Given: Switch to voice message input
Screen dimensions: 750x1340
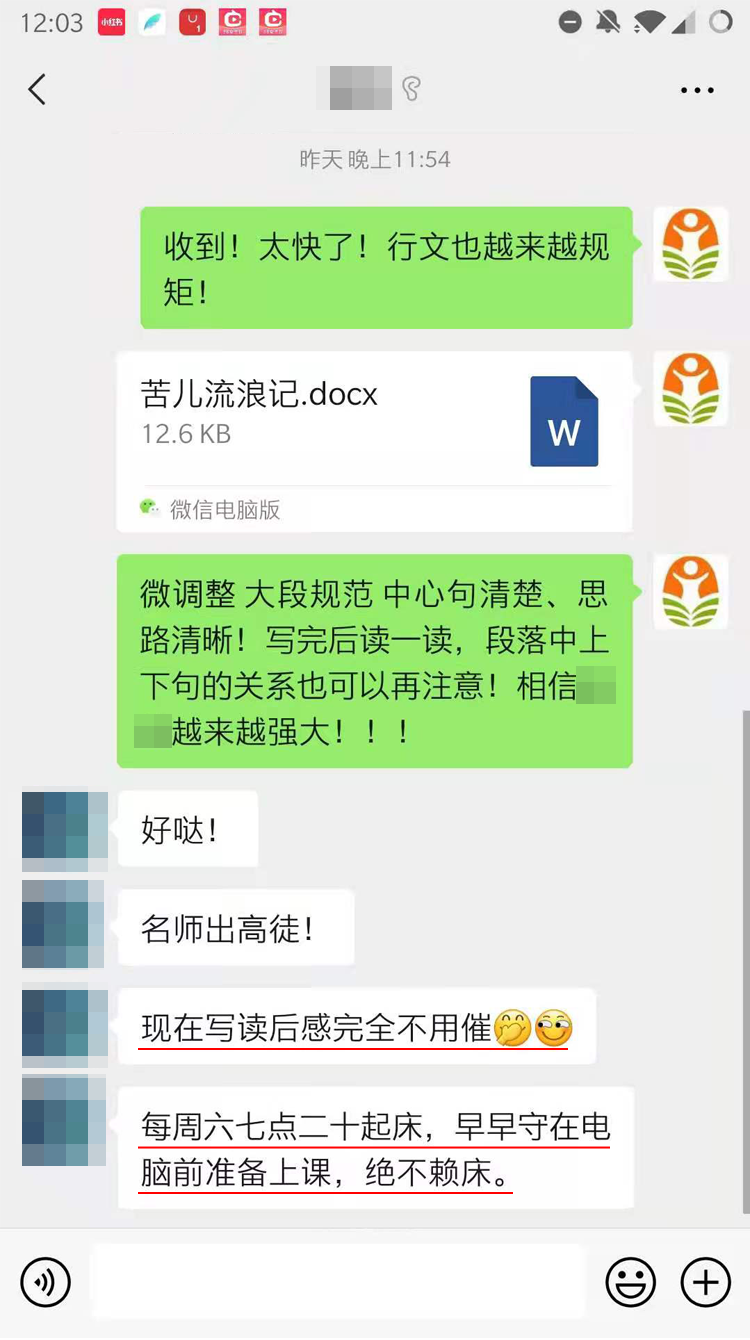Looking at the screenshot, I should [46, 1282].
